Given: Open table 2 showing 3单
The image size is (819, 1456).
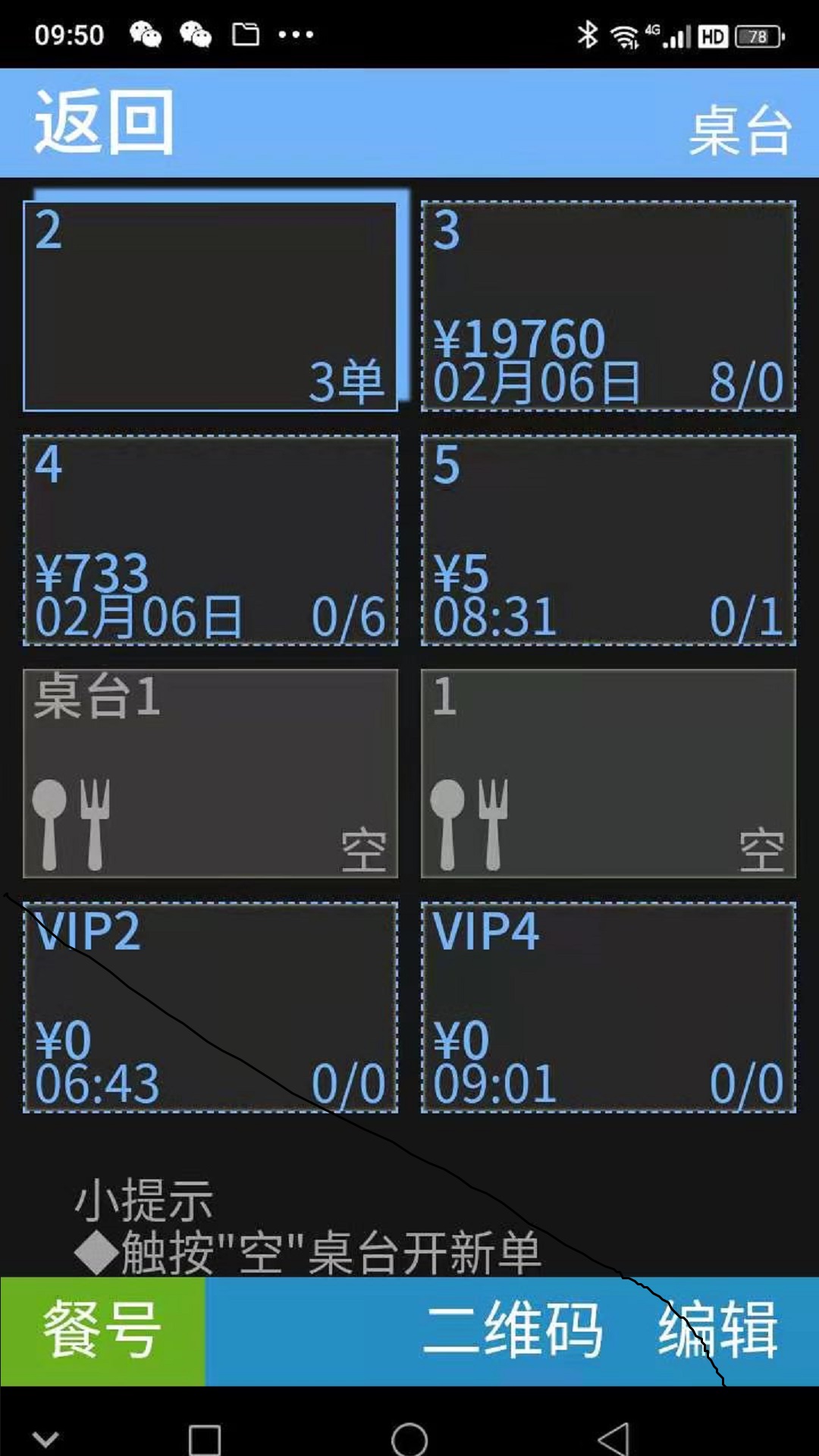Looking at the screenshot, I should tap(211, 303).
